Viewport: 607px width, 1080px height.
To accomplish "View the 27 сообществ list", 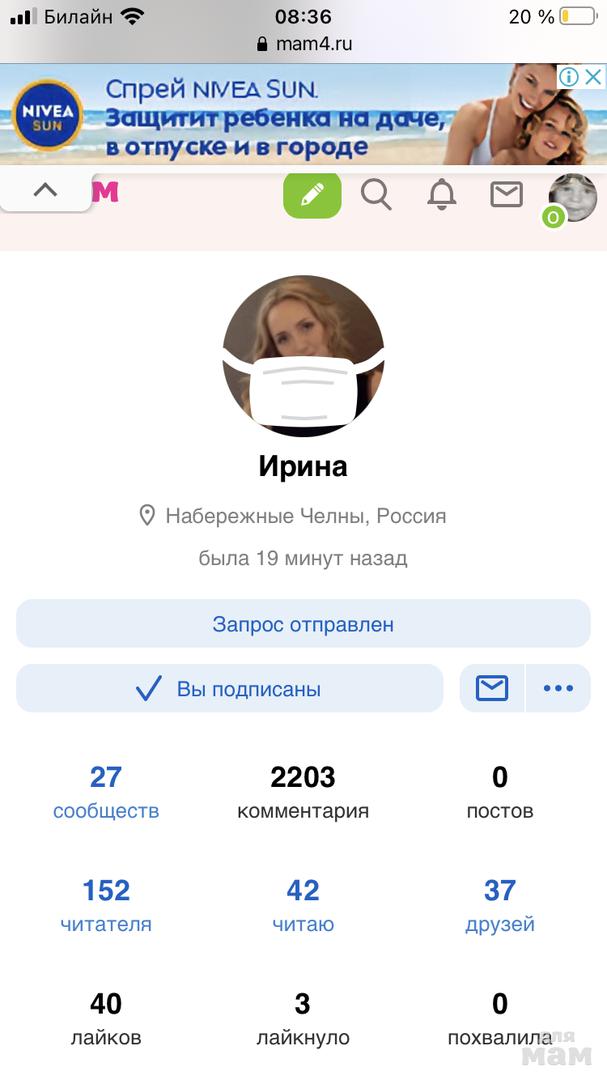I will click(x=106, y=791).
